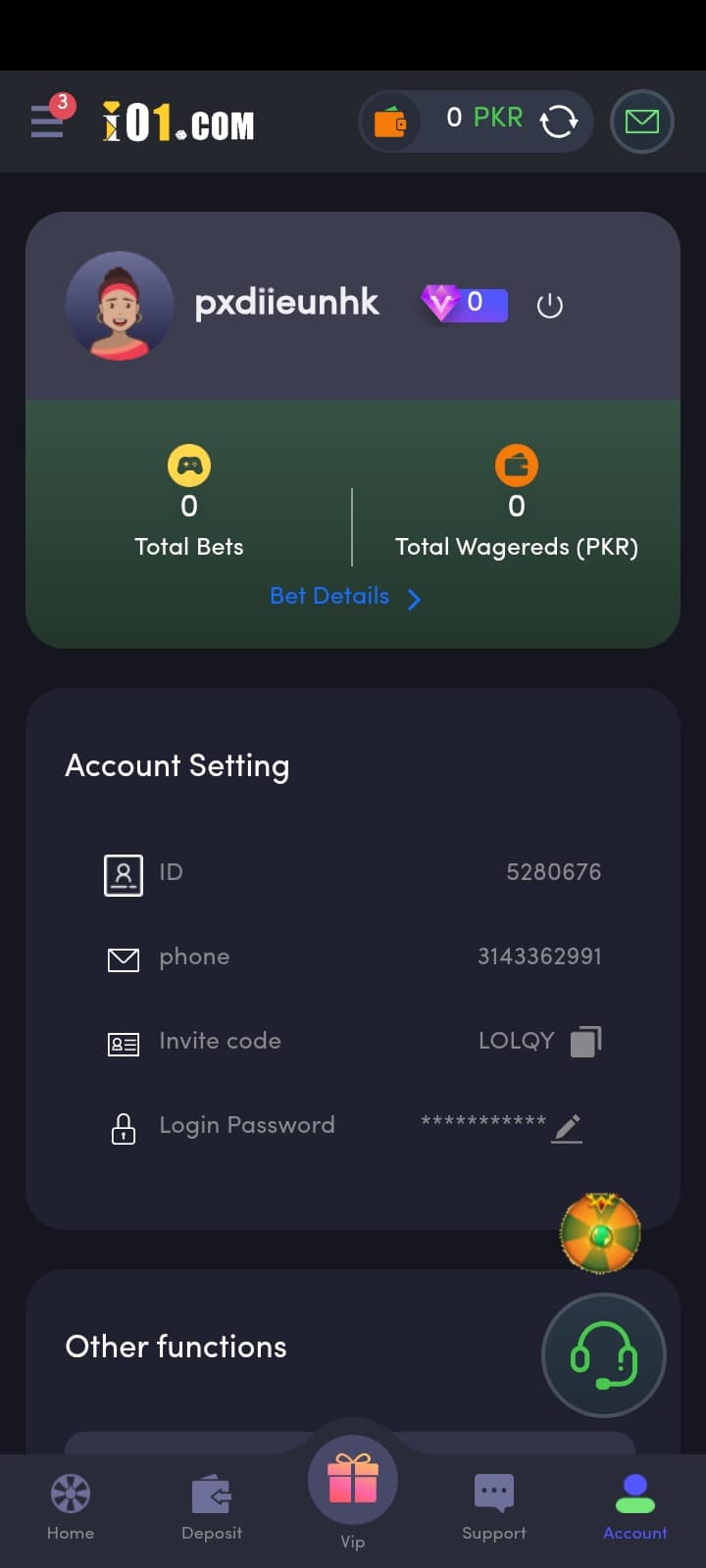This screenshot has width=706, height=1568.
Task: Click the orange wallet icon near balance
Action: click(x=390, y=121)
